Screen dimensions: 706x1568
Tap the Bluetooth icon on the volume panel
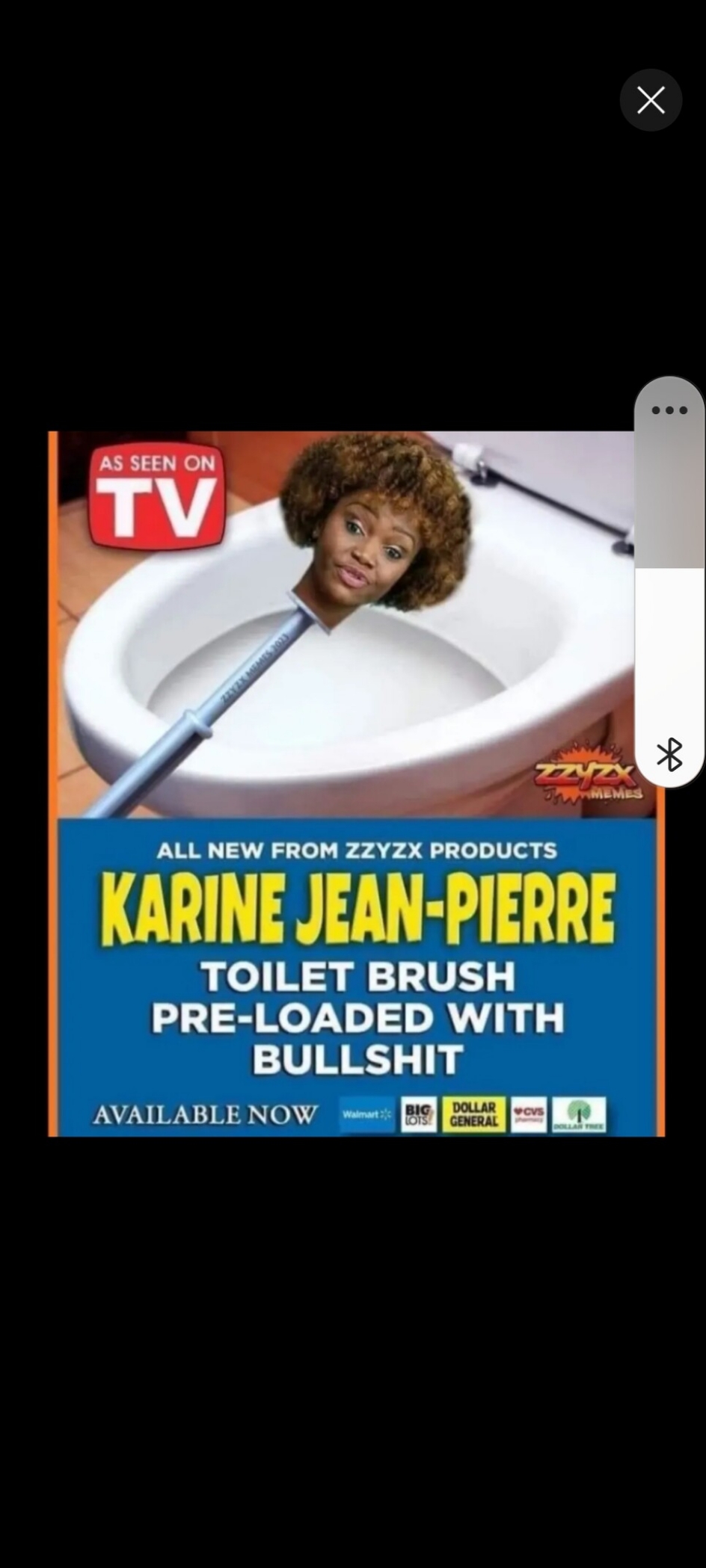669,754
